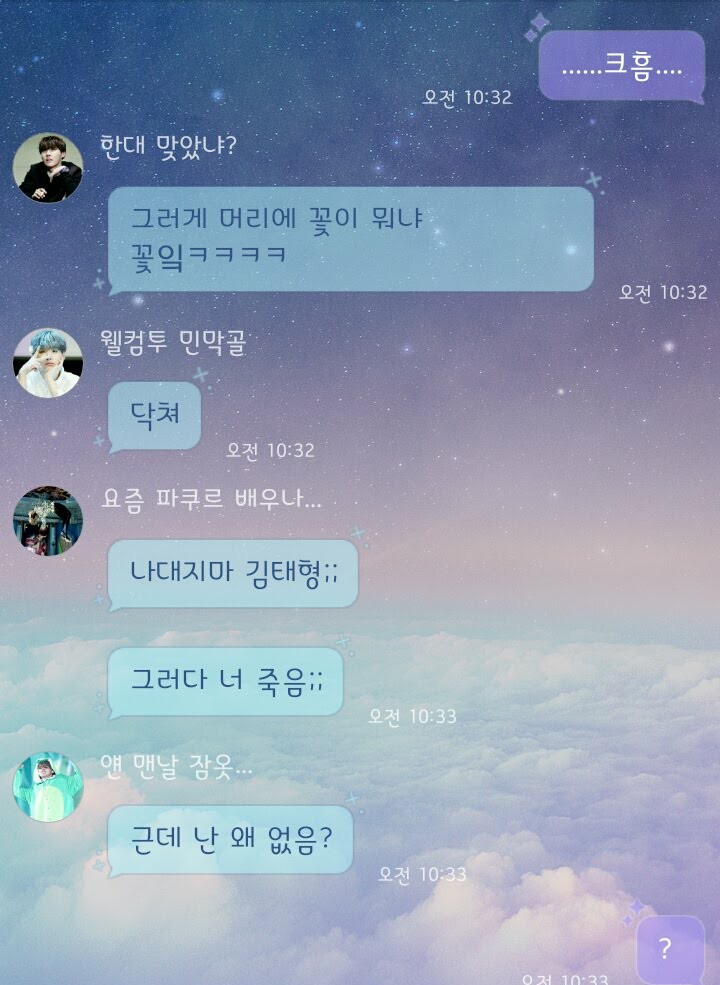View profile of '요즘 파쿠르 배우나...'
The image size is (720, 985).
tap(47, 521)
